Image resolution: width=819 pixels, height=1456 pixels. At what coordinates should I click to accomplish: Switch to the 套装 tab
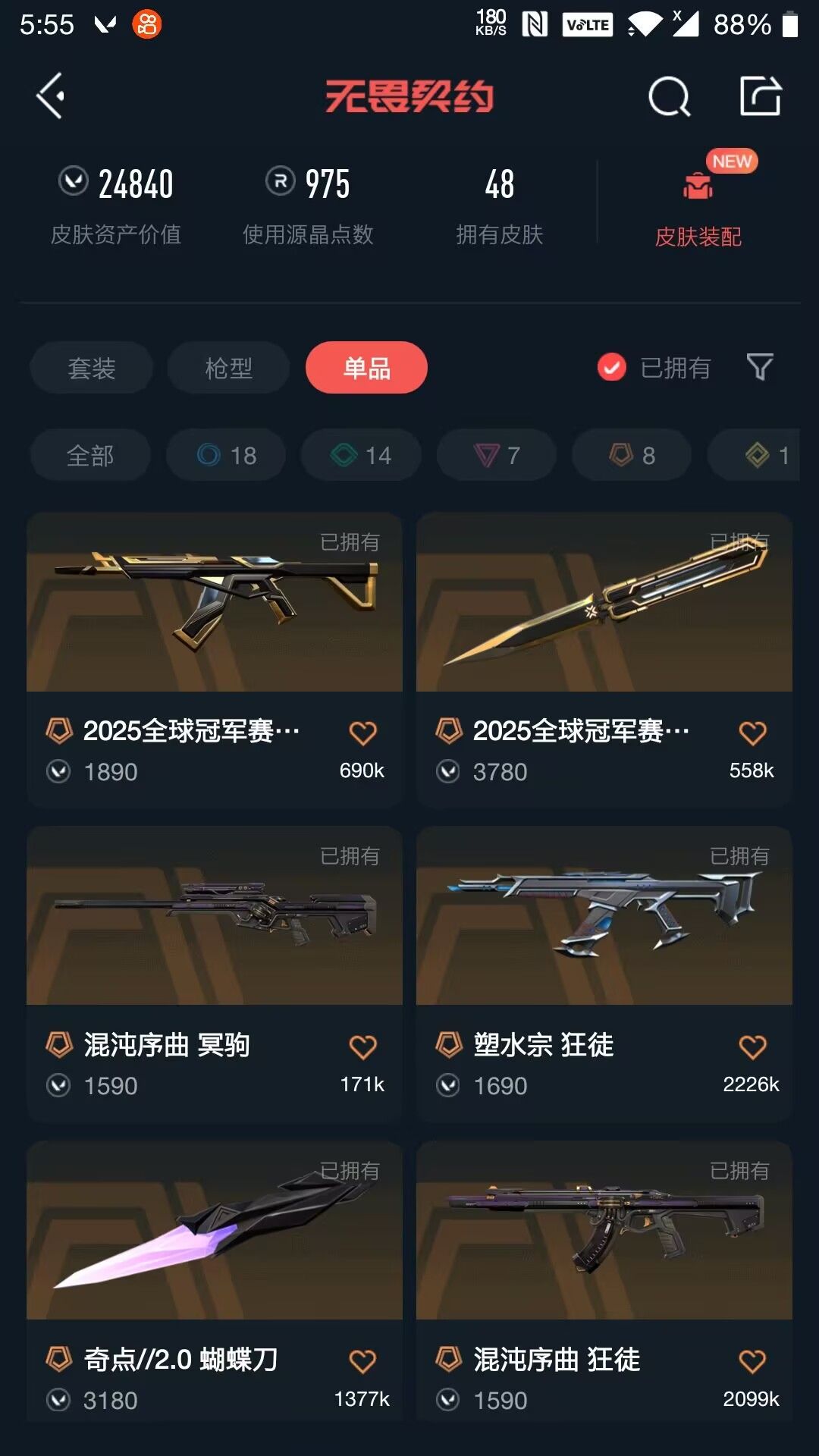(91, 368)
